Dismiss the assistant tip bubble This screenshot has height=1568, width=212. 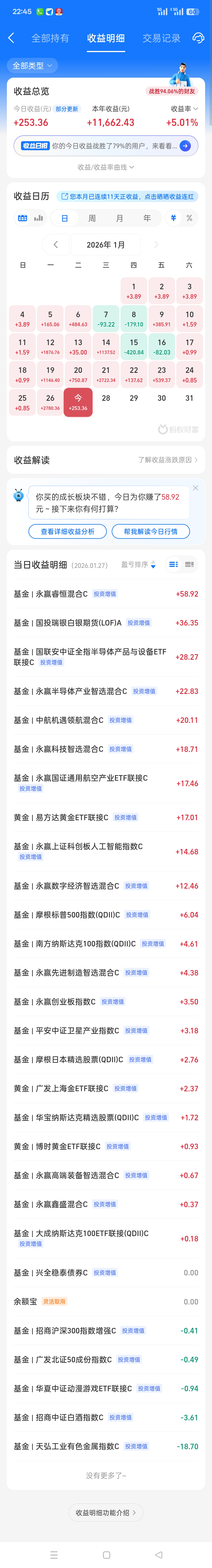pos(195,488)
